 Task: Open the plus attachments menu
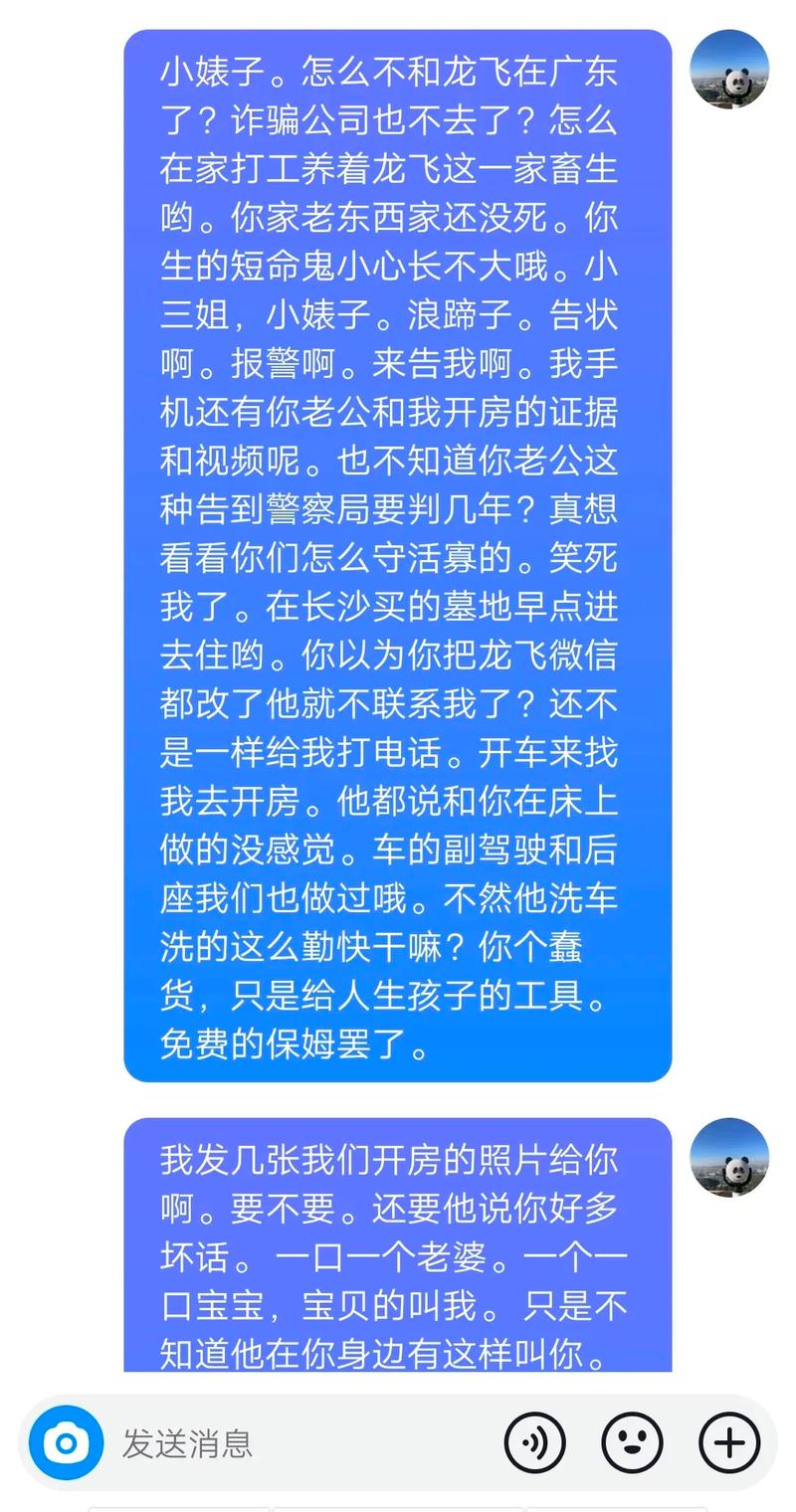729,1442
